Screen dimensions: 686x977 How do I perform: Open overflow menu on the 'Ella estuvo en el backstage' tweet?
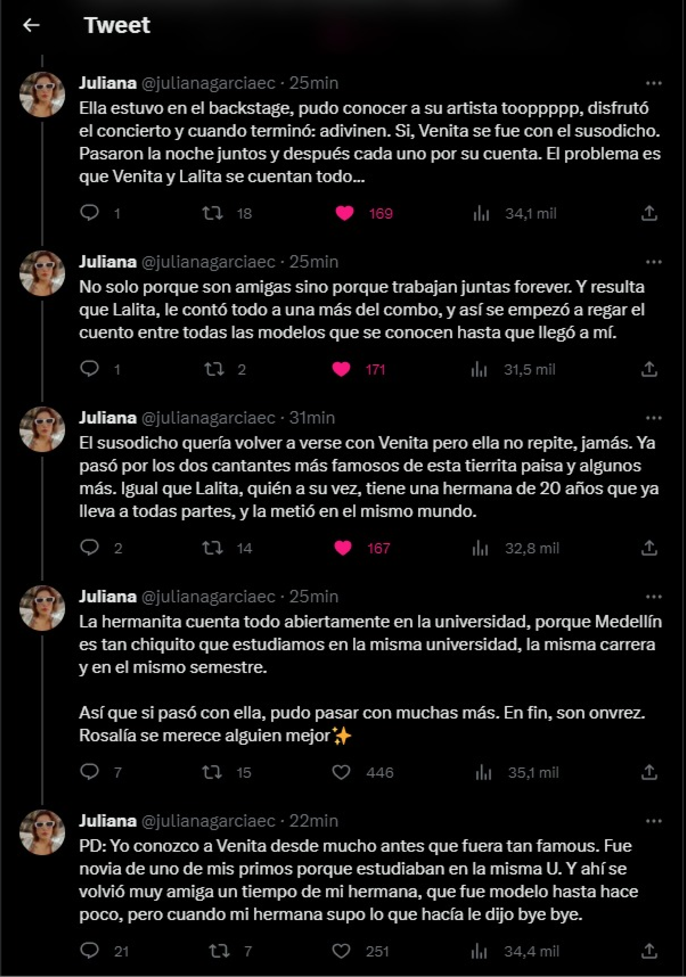pyautogui.click(x=653, y=83)
